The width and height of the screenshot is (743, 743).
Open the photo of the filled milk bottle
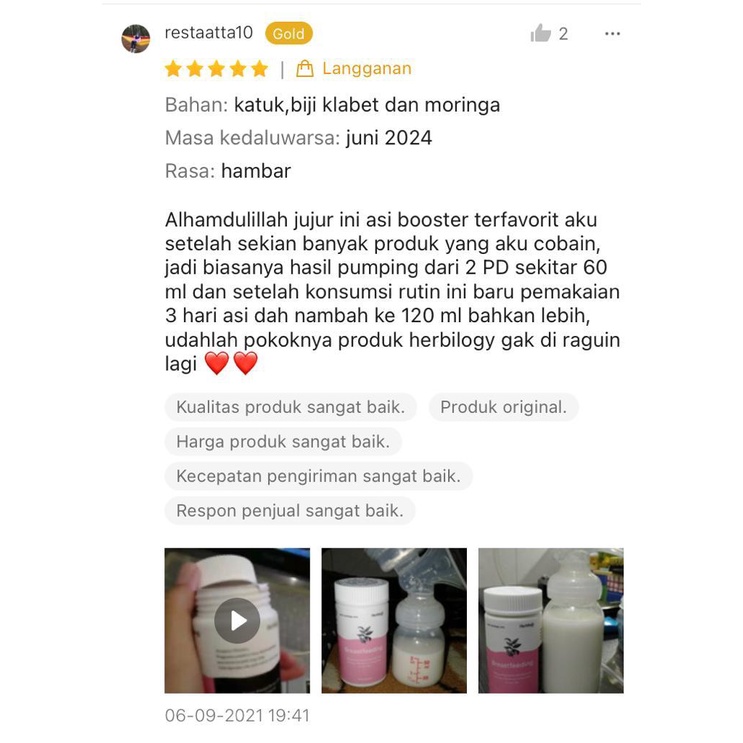tap(550, 620)
